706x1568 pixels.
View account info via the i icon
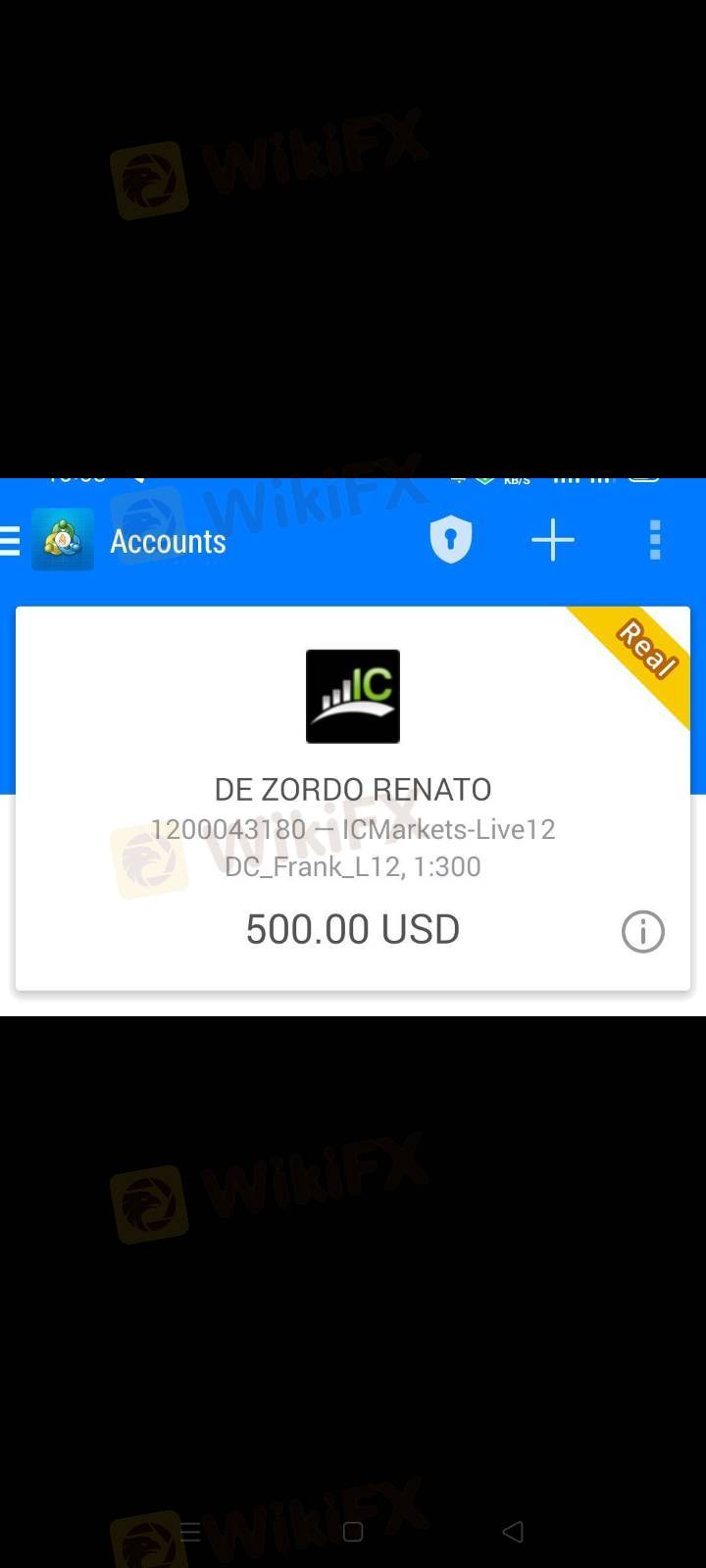coord(643,932)
